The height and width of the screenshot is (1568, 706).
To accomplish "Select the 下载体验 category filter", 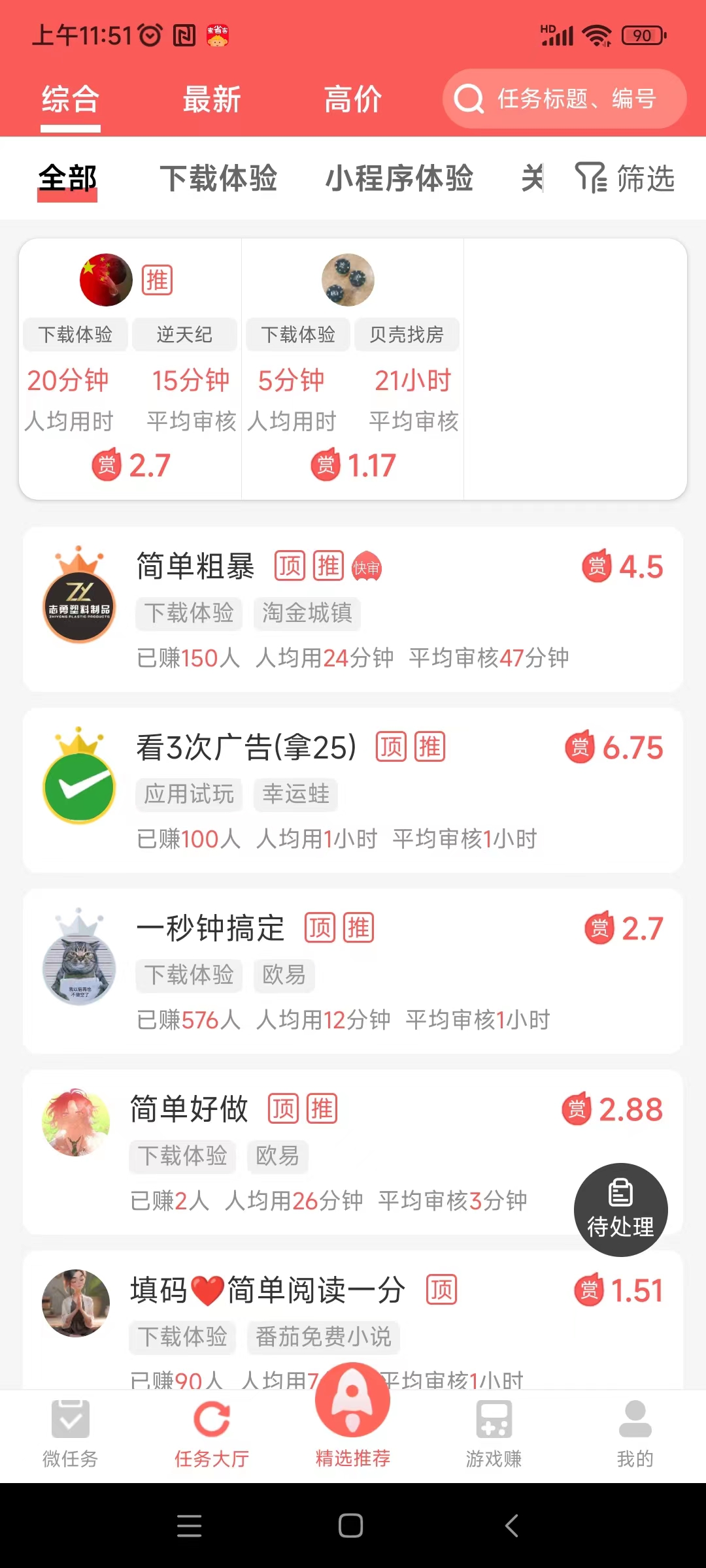I will point(219,178).
